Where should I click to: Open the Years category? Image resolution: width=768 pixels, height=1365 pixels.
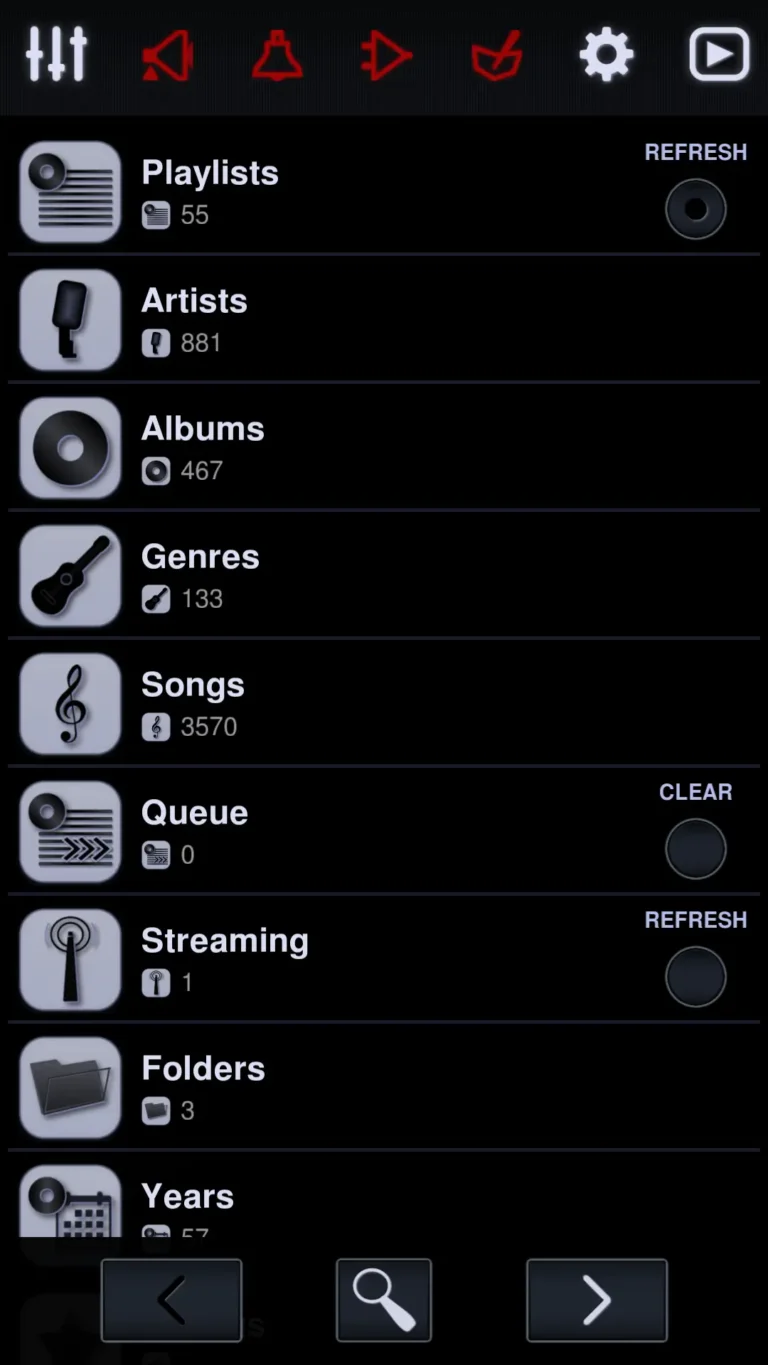tap(187, 1196)
